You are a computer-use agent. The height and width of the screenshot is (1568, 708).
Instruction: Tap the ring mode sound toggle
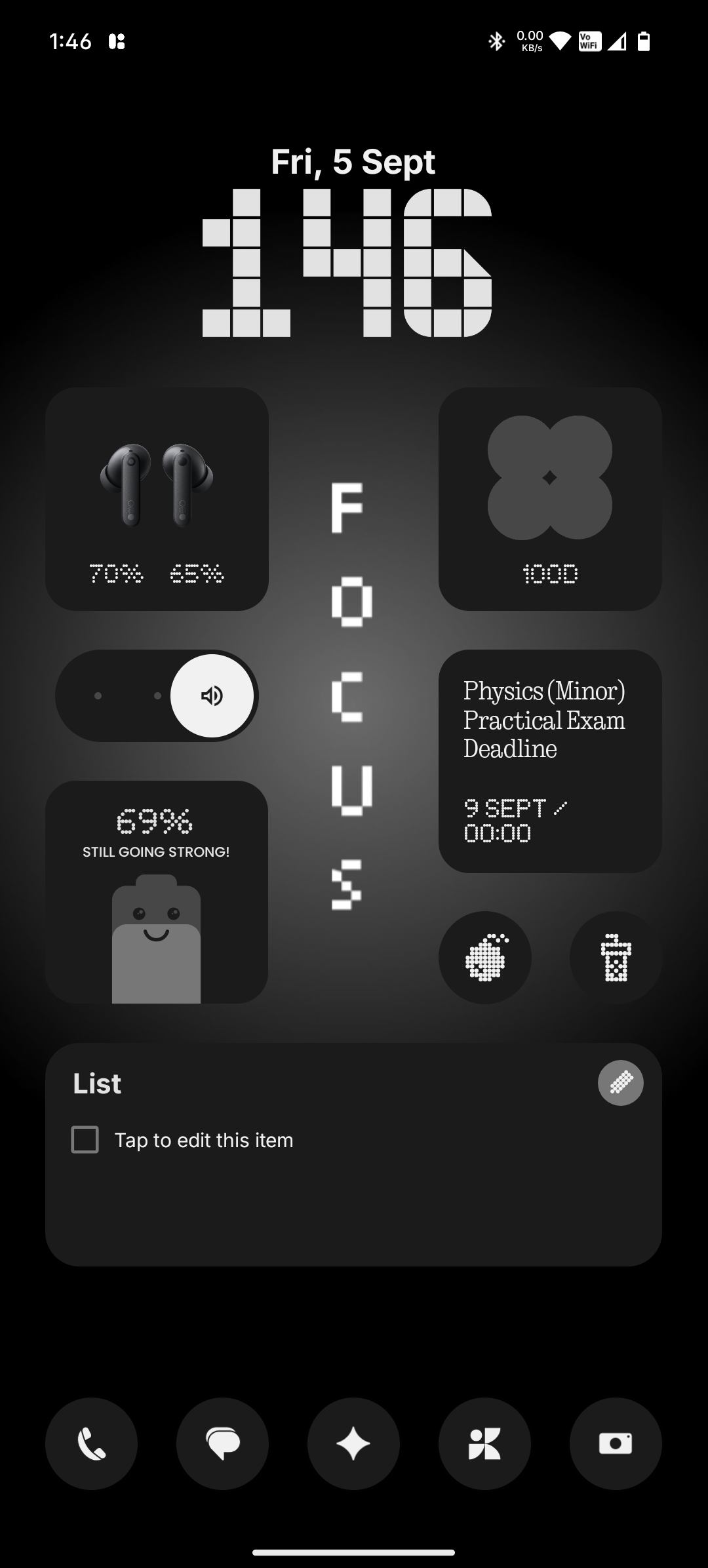pos(212,696)
